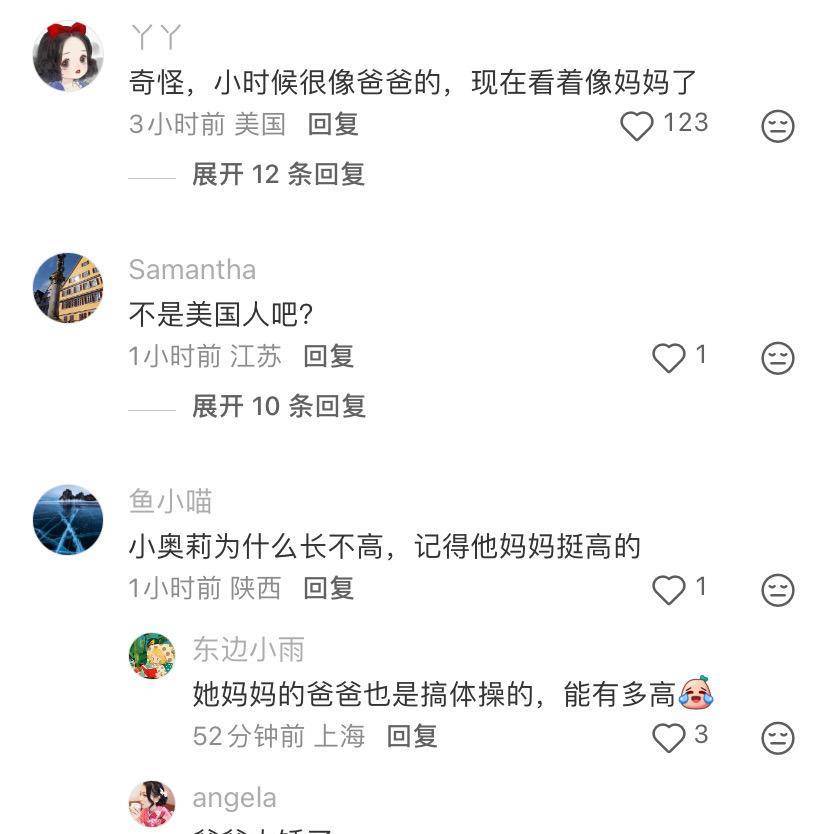Open 丫丫's profile avatar
This screenshot has width=828, height=834.
click(x=68, y=56)
